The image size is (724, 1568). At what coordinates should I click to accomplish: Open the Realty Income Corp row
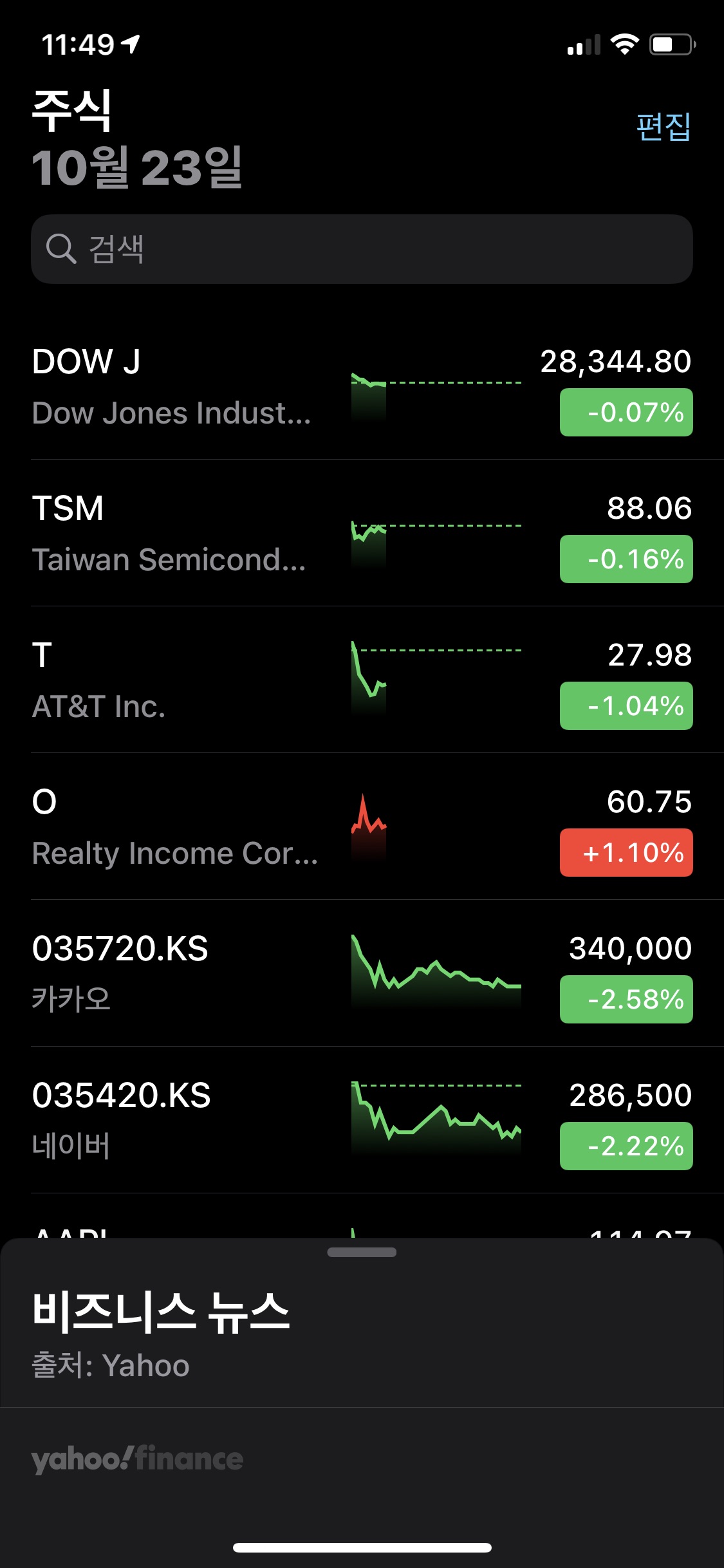[x=362, y=826]
